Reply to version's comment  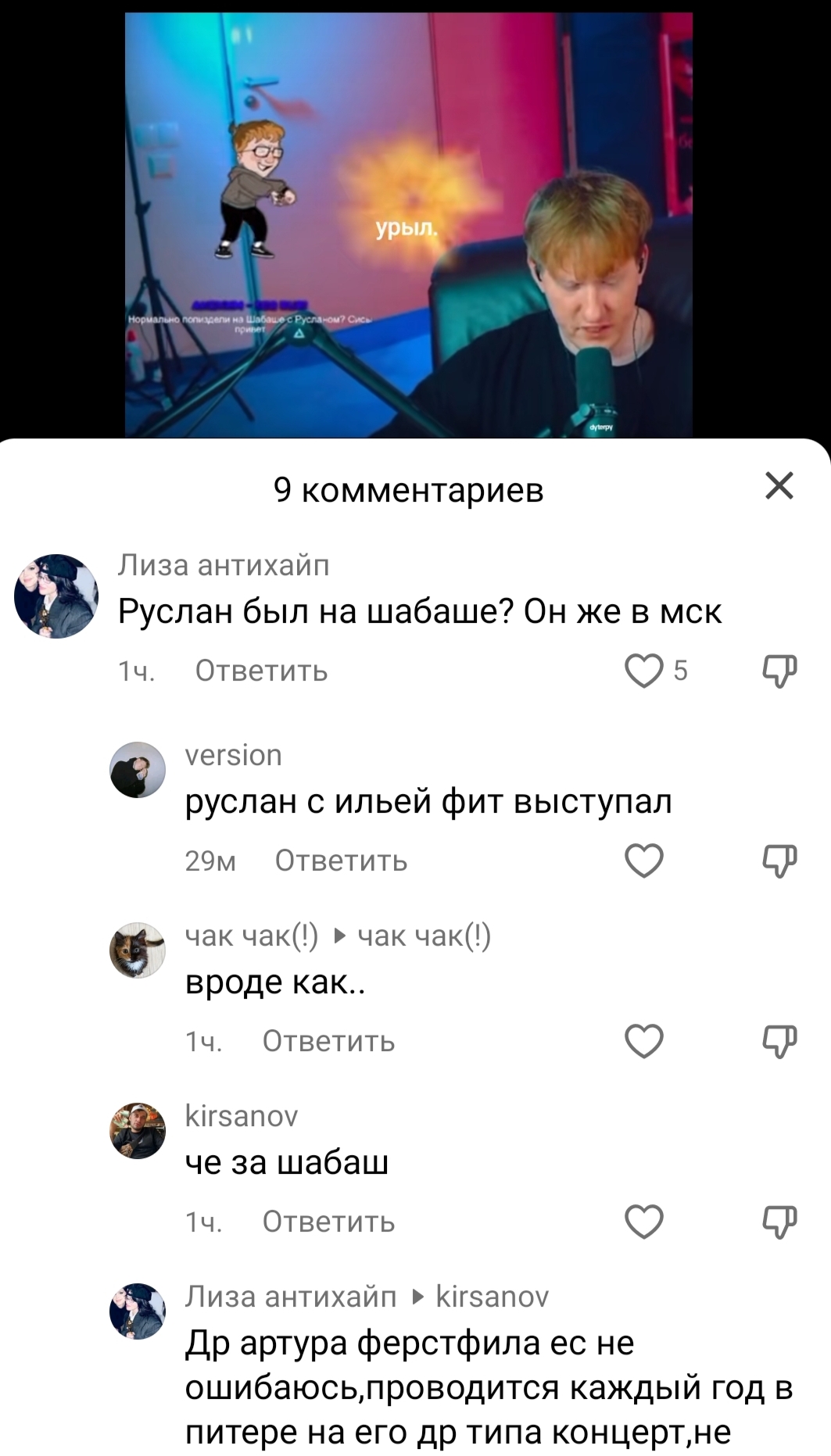[341, 860]
